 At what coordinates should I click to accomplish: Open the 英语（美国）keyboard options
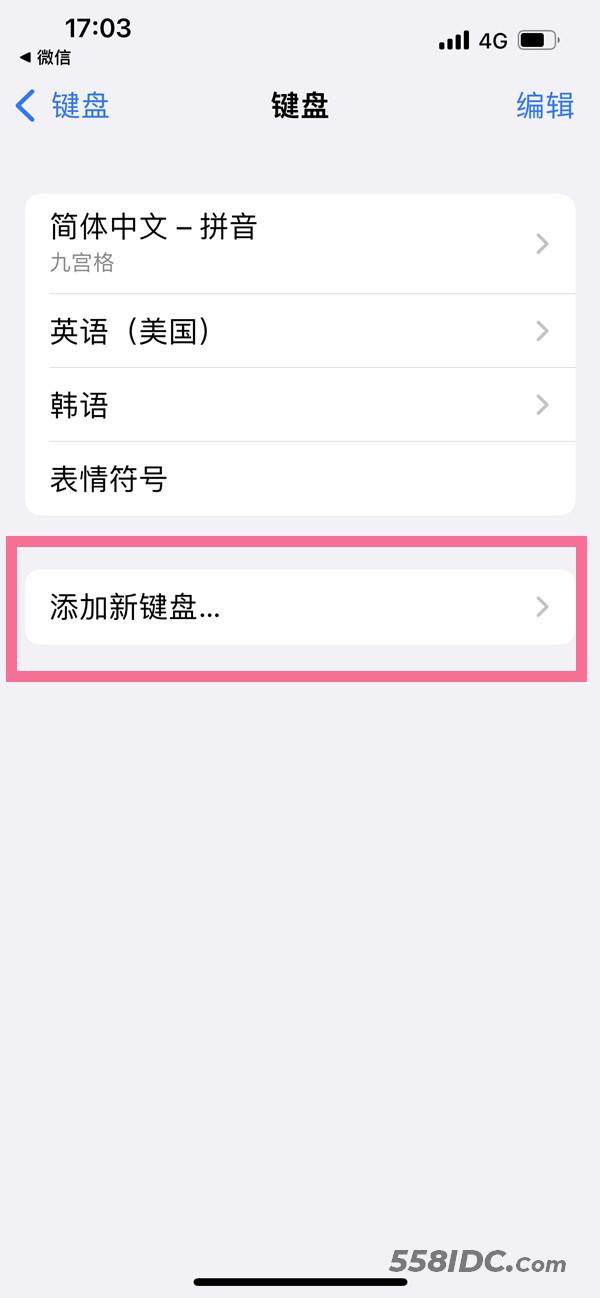tap(300, 330)
